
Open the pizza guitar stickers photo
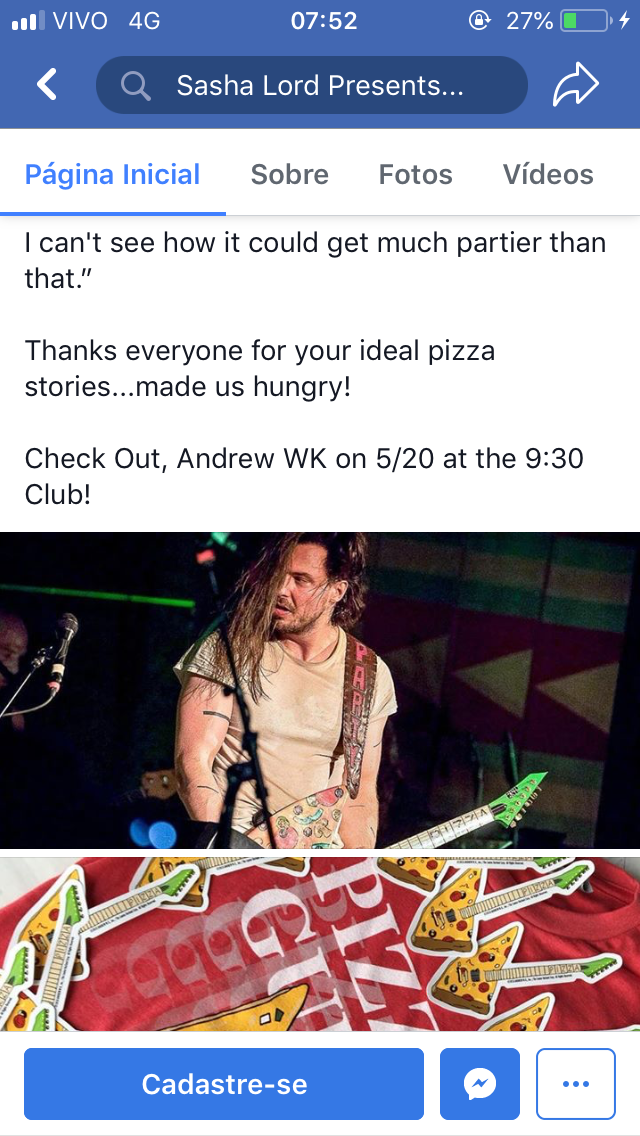pyautogui.click(x=320, y=945)
